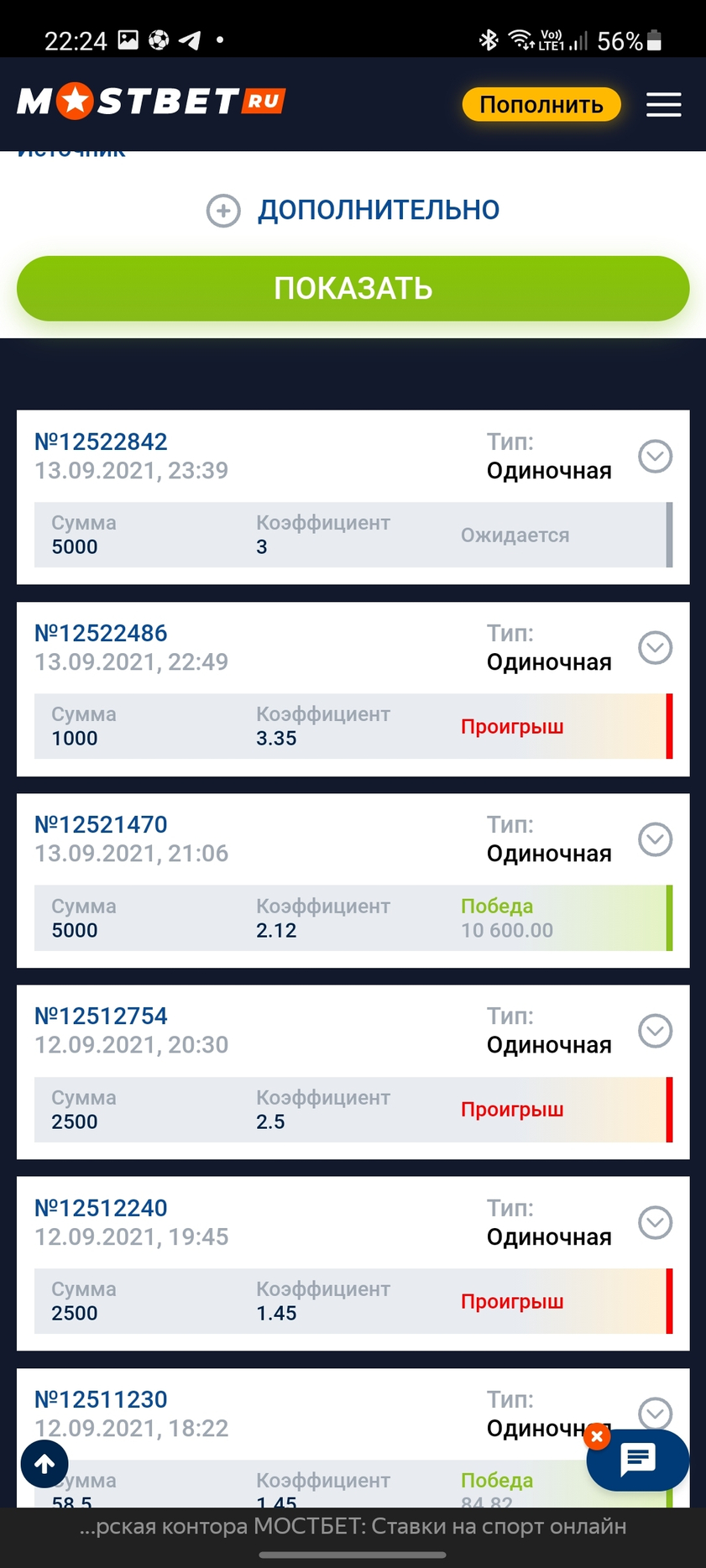This screenshot has width=706, height=1568.
Task: Open the hamburger menu
Action: [x=663, y=105]
